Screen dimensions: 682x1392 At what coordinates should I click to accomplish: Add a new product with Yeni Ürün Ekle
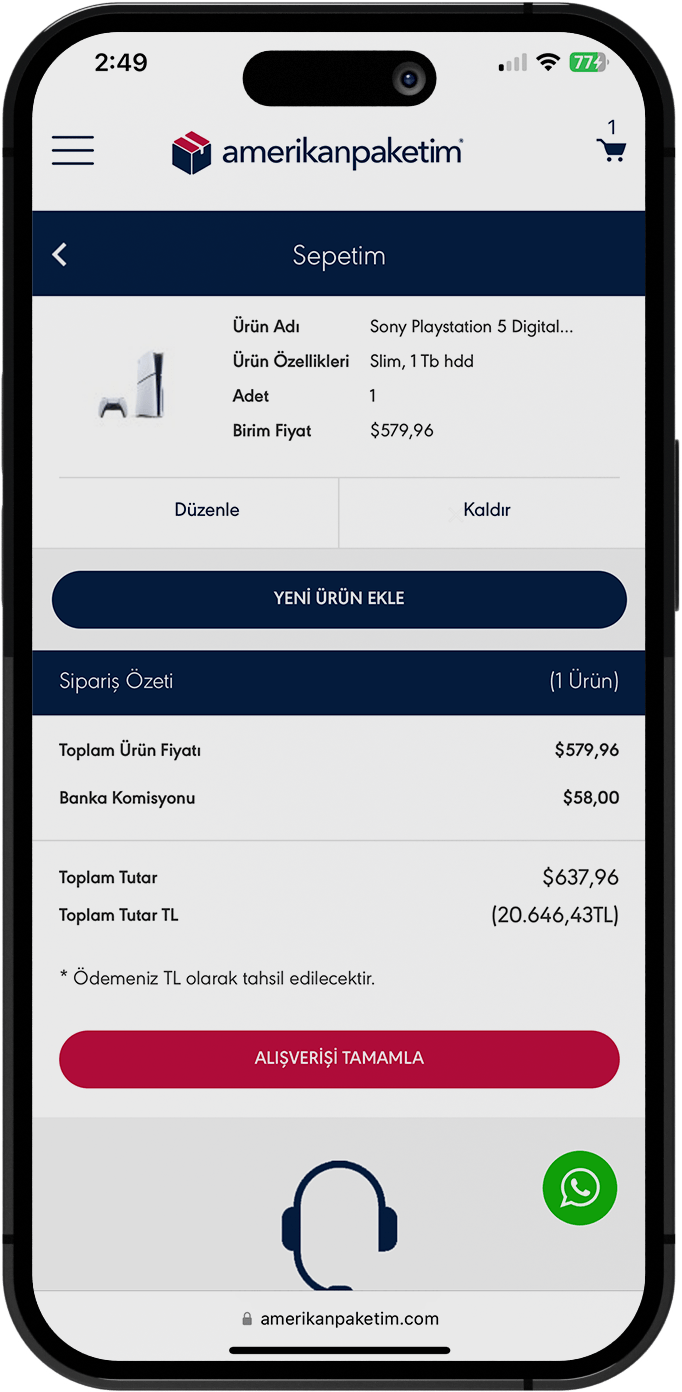(x=339, y=599)
